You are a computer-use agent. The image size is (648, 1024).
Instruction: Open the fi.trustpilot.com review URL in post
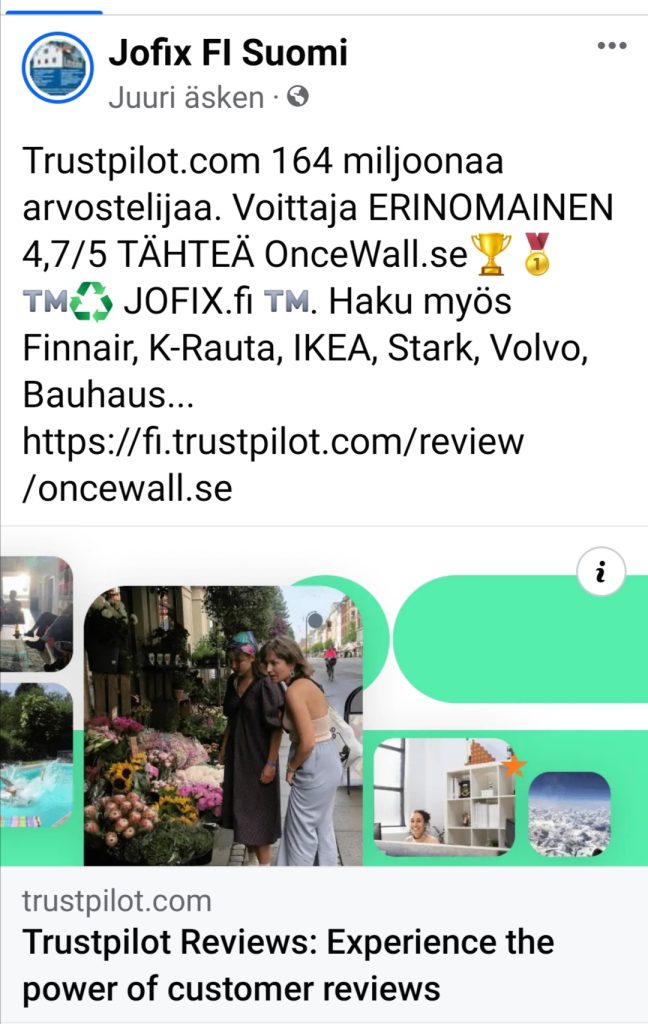[272, 464]
